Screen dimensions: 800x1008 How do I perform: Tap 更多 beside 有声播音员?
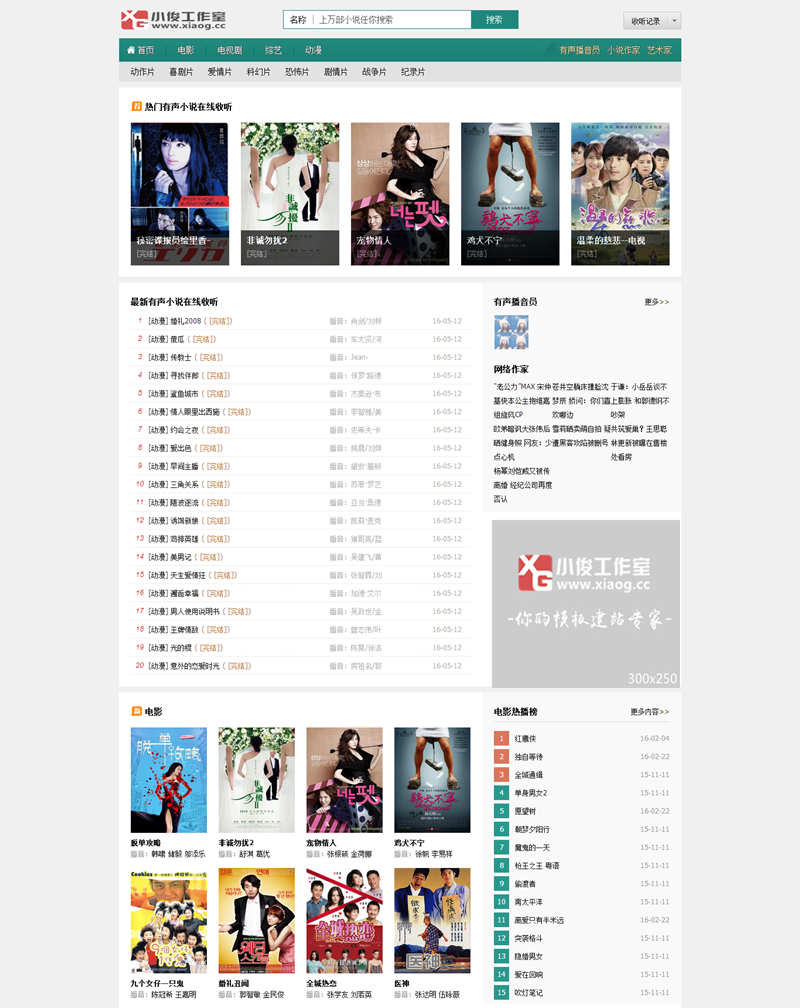[x=656, y=301]
